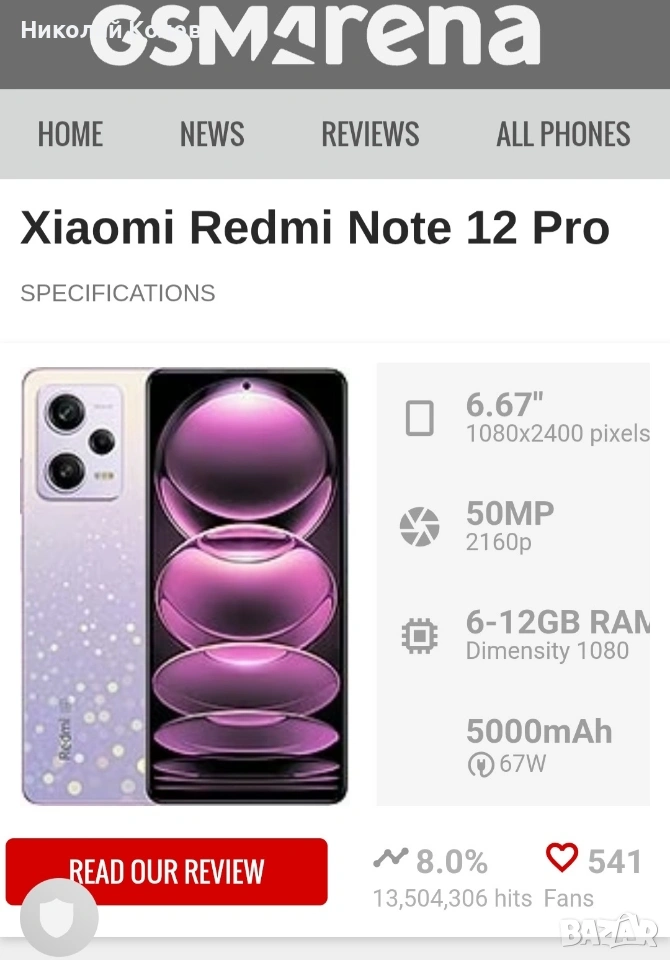The height and width of the screenshot is (960, 670).
Task: Open the ALL PHONES list
Action: click(563, 134)
